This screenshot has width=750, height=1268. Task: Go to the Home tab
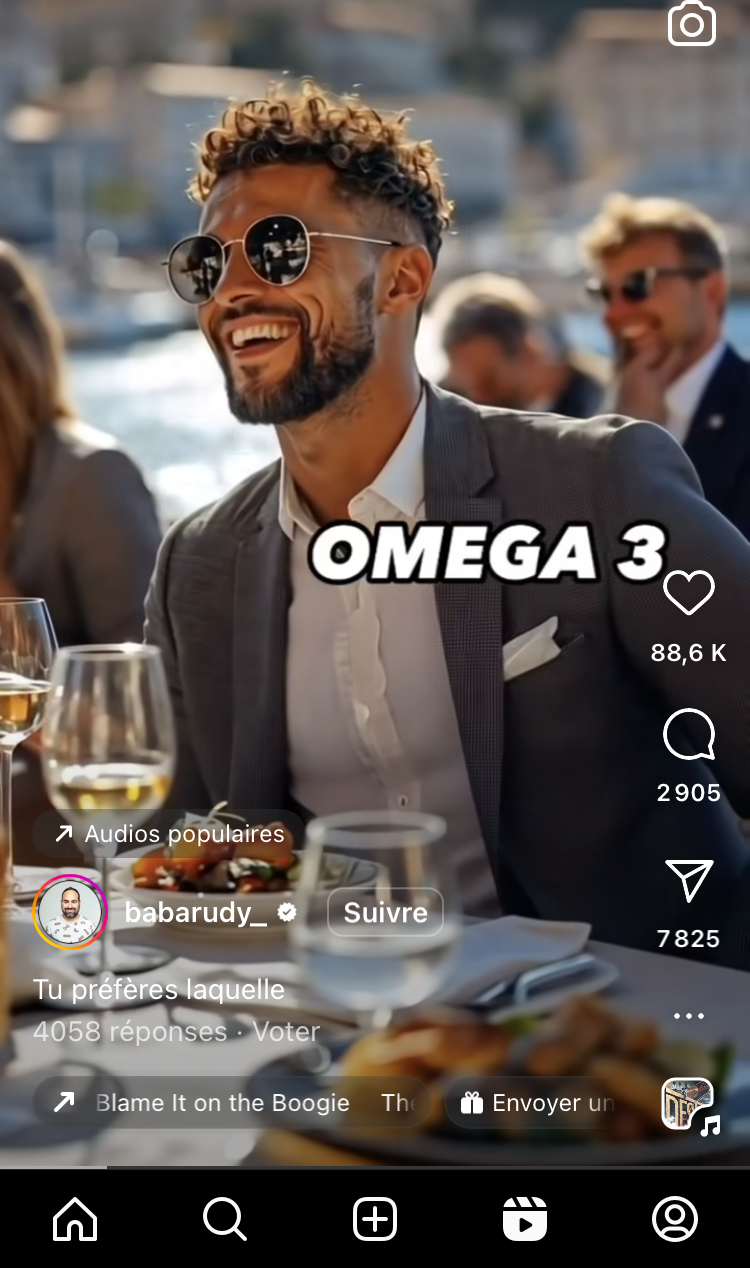75,1219
